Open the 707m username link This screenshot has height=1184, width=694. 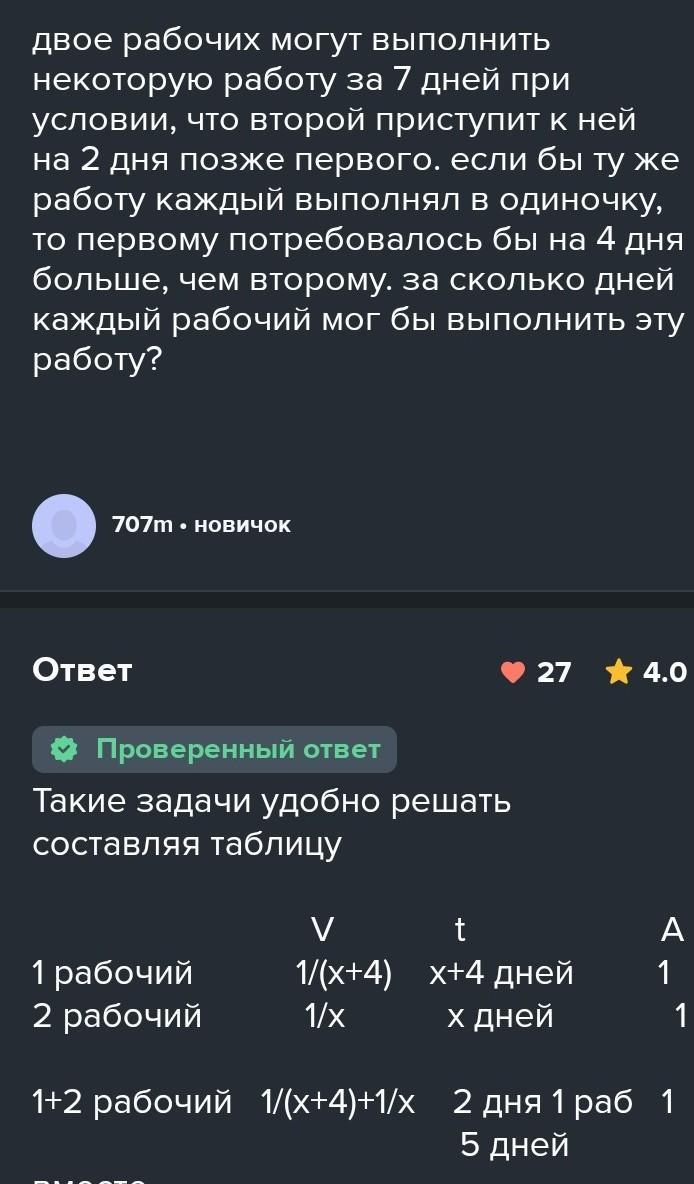coord(143,525)
